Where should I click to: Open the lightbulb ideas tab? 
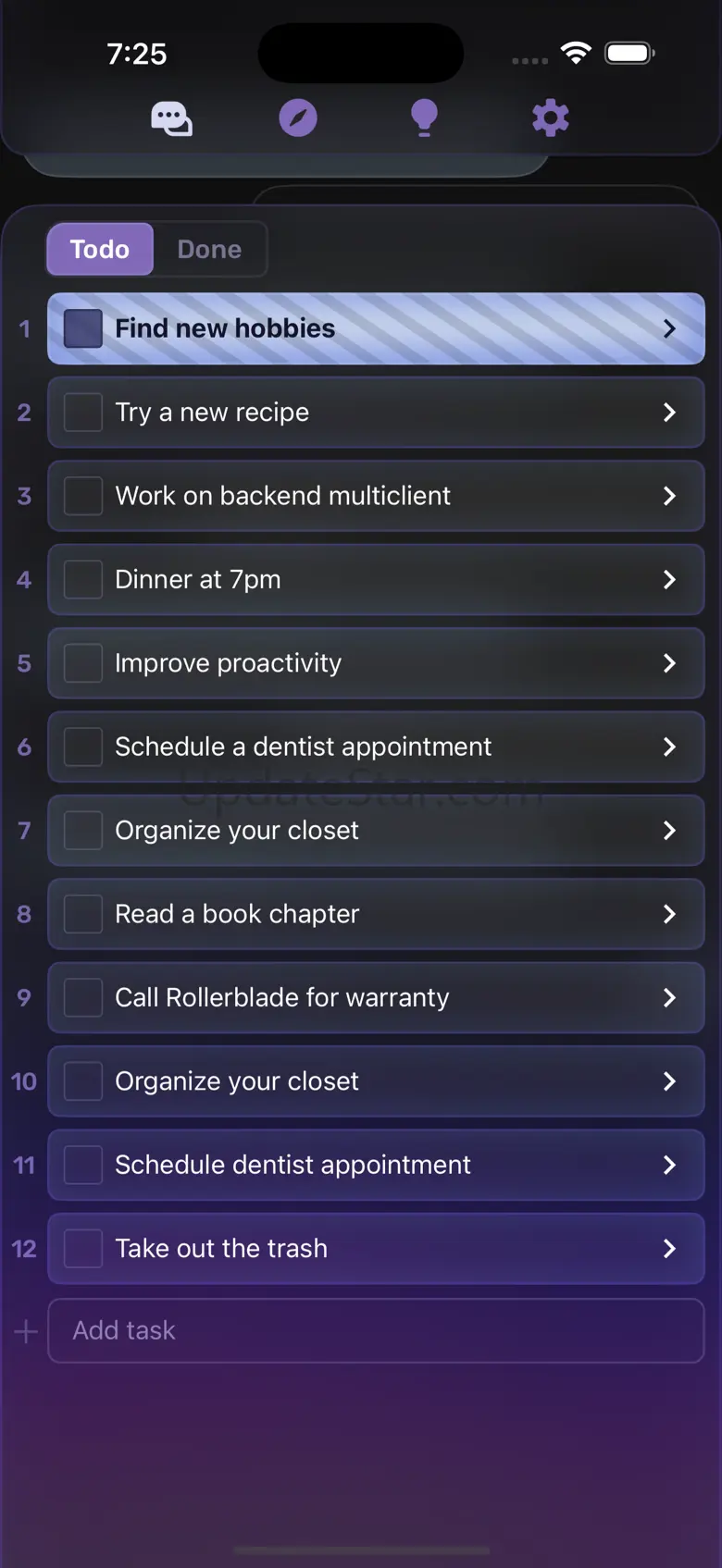[424, 118]
